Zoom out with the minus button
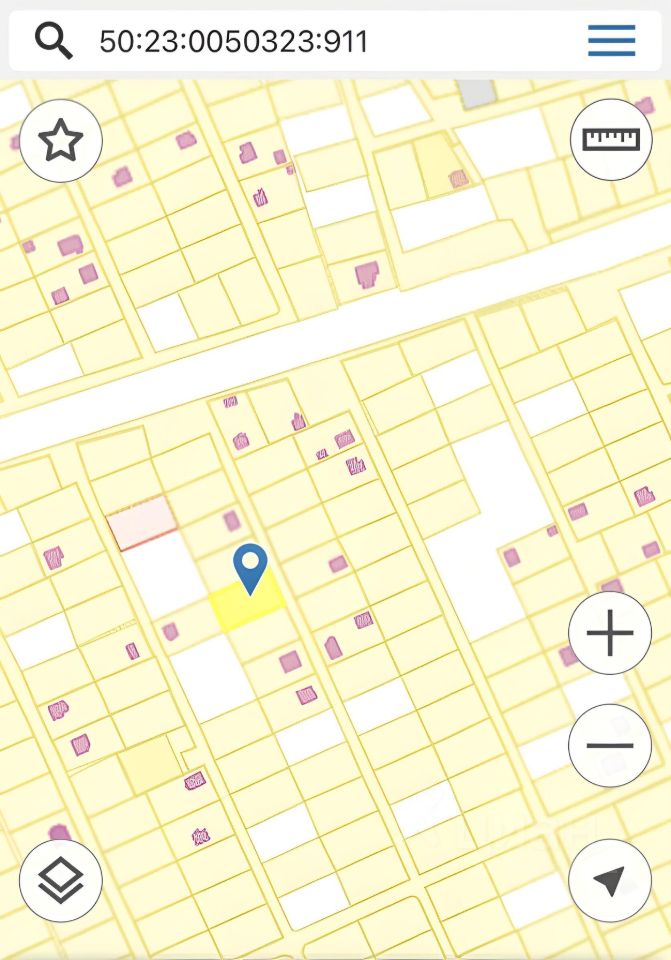Screen dimensions: 671x960 pos(610,746)
